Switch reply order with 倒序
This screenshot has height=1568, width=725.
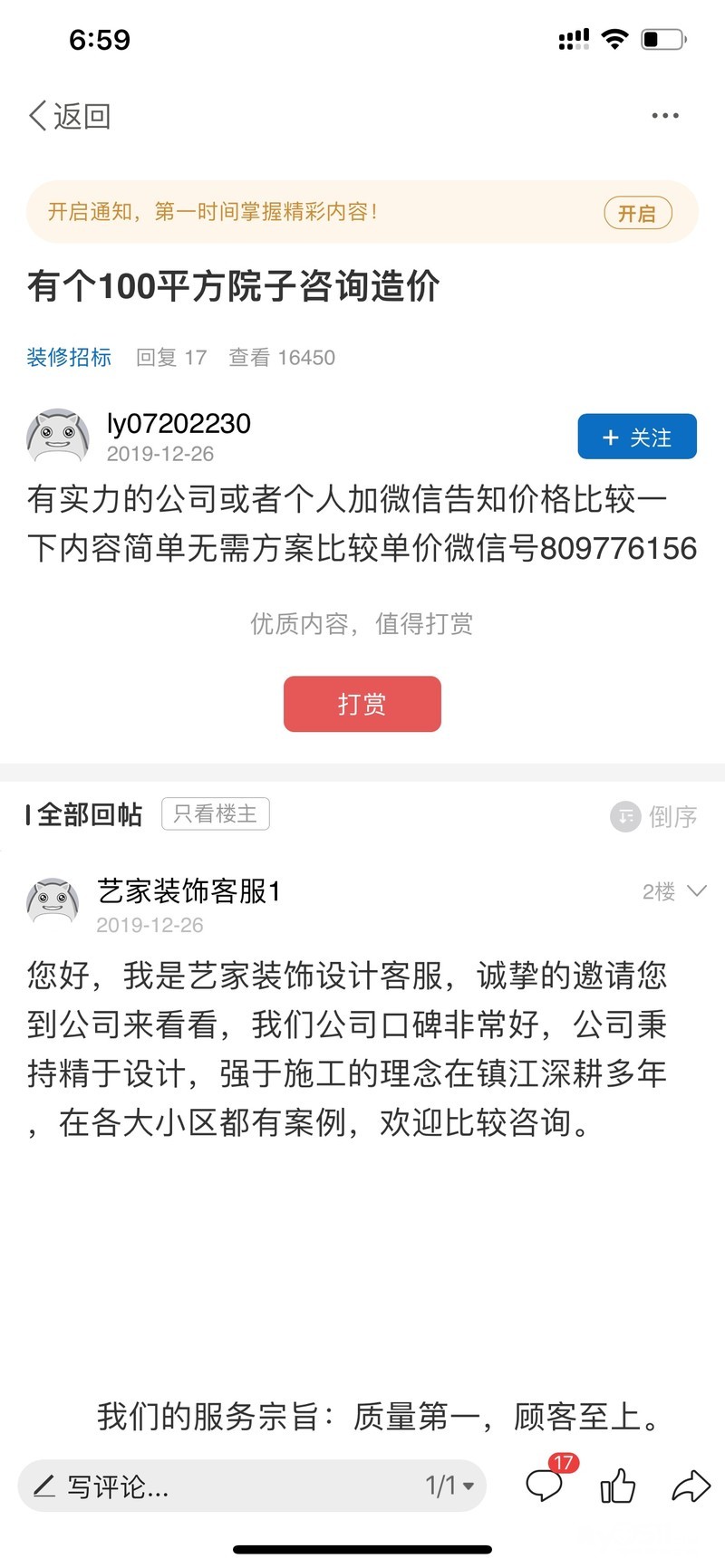tap(654, 816)
